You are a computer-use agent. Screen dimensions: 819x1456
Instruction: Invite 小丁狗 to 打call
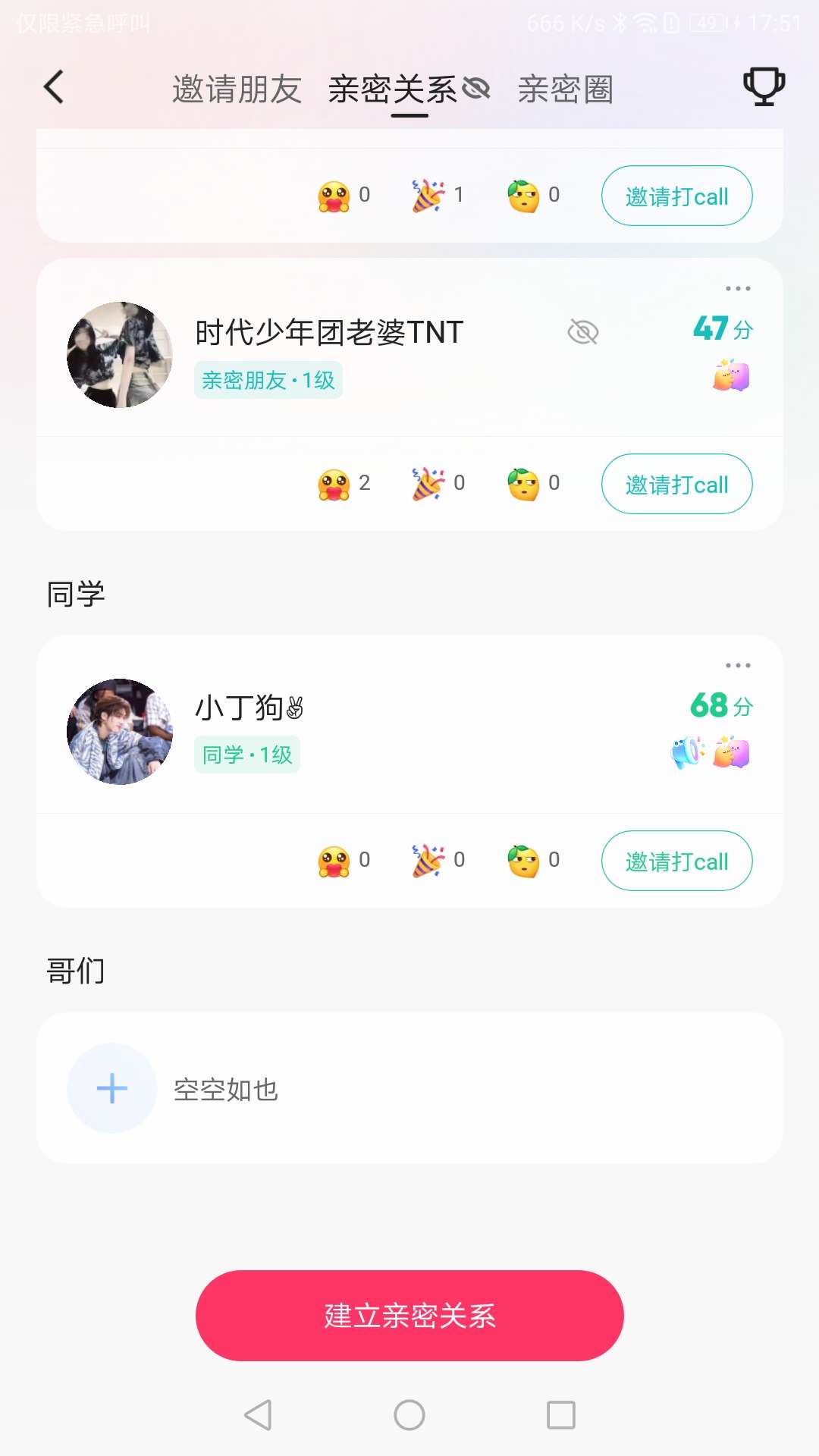676,861
